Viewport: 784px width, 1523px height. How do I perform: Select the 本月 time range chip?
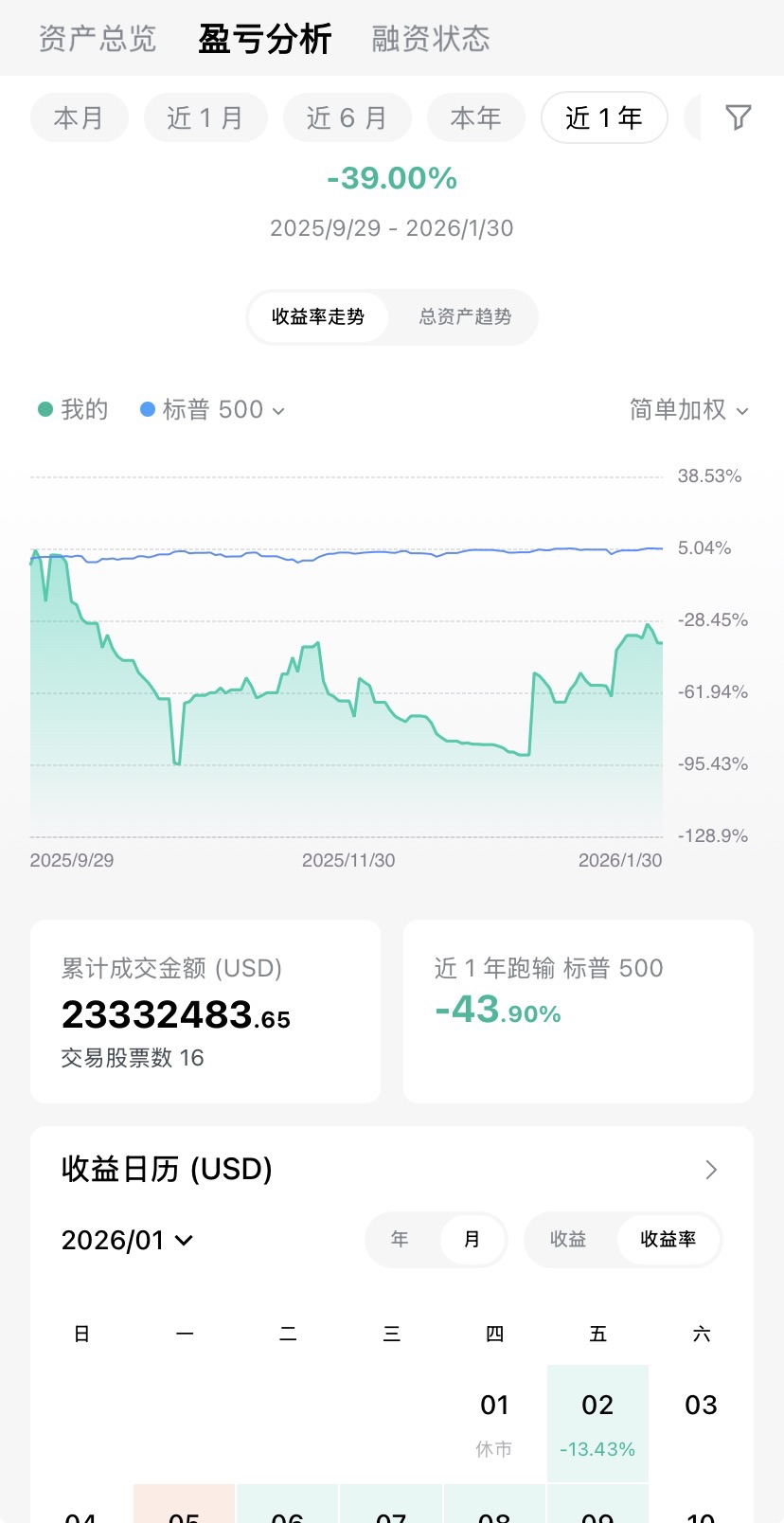(x=79, y=118)
